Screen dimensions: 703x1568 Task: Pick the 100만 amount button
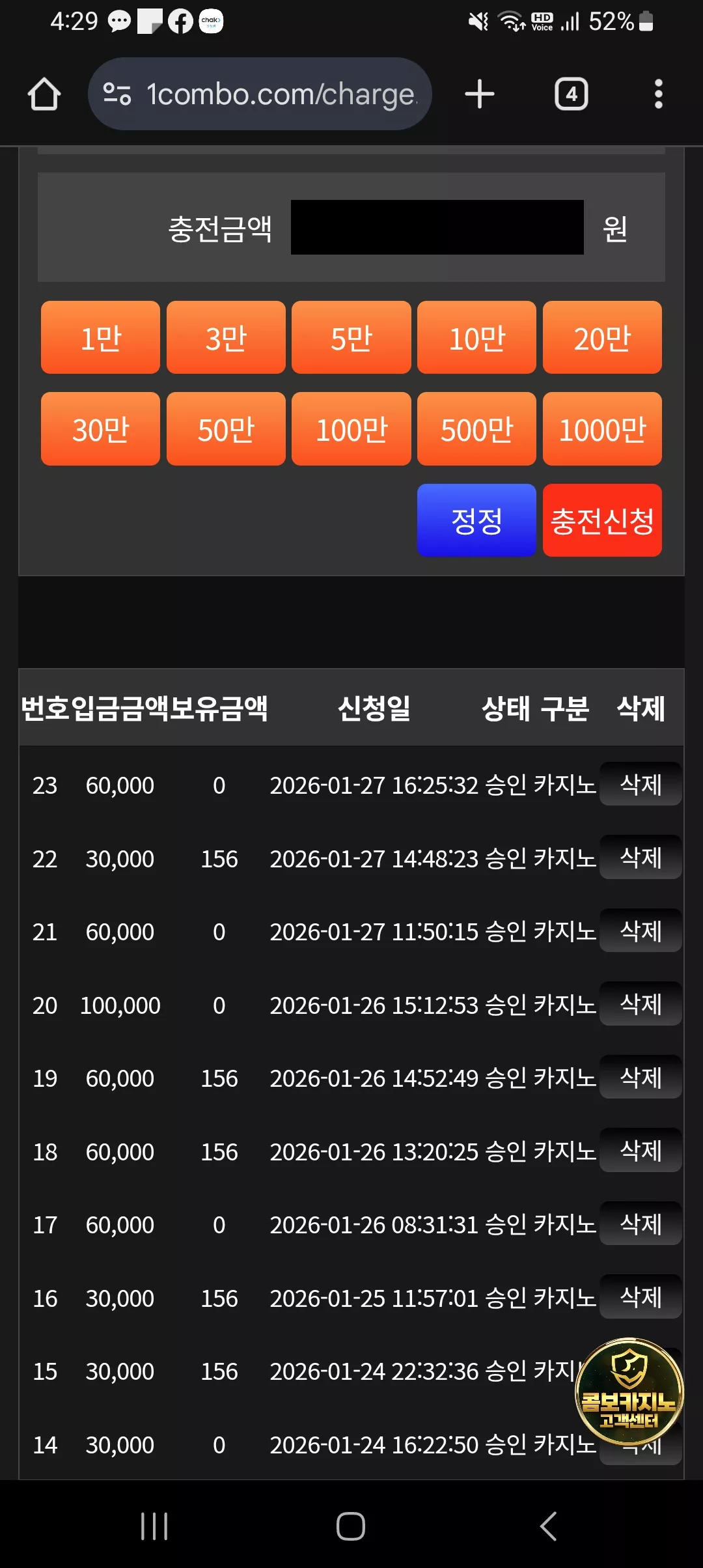pyautogui.click(x=351, y=429)
